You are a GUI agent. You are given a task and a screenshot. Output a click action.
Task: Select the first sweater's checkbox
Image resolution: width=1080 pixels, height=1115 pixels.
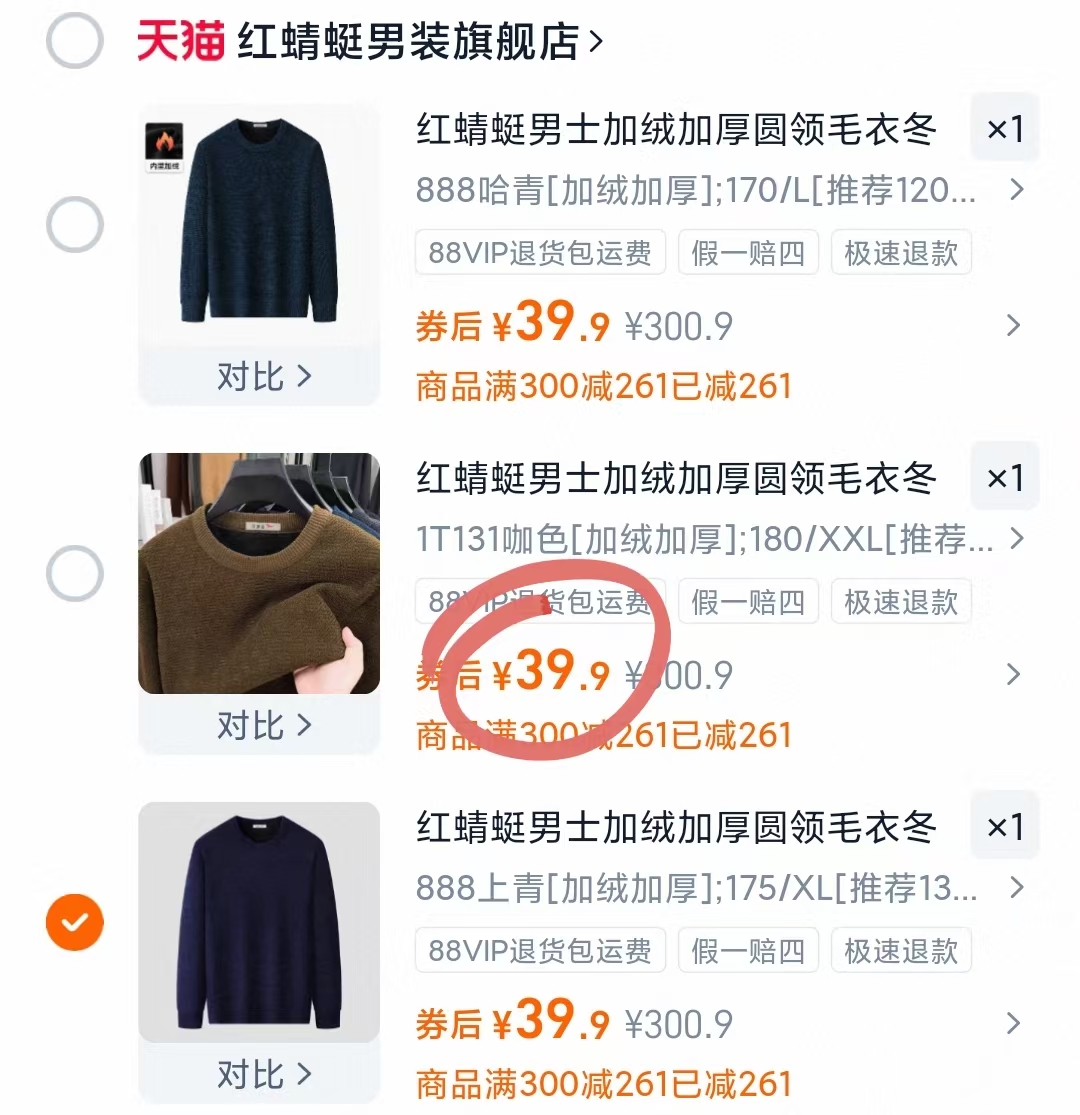[74, 224]
